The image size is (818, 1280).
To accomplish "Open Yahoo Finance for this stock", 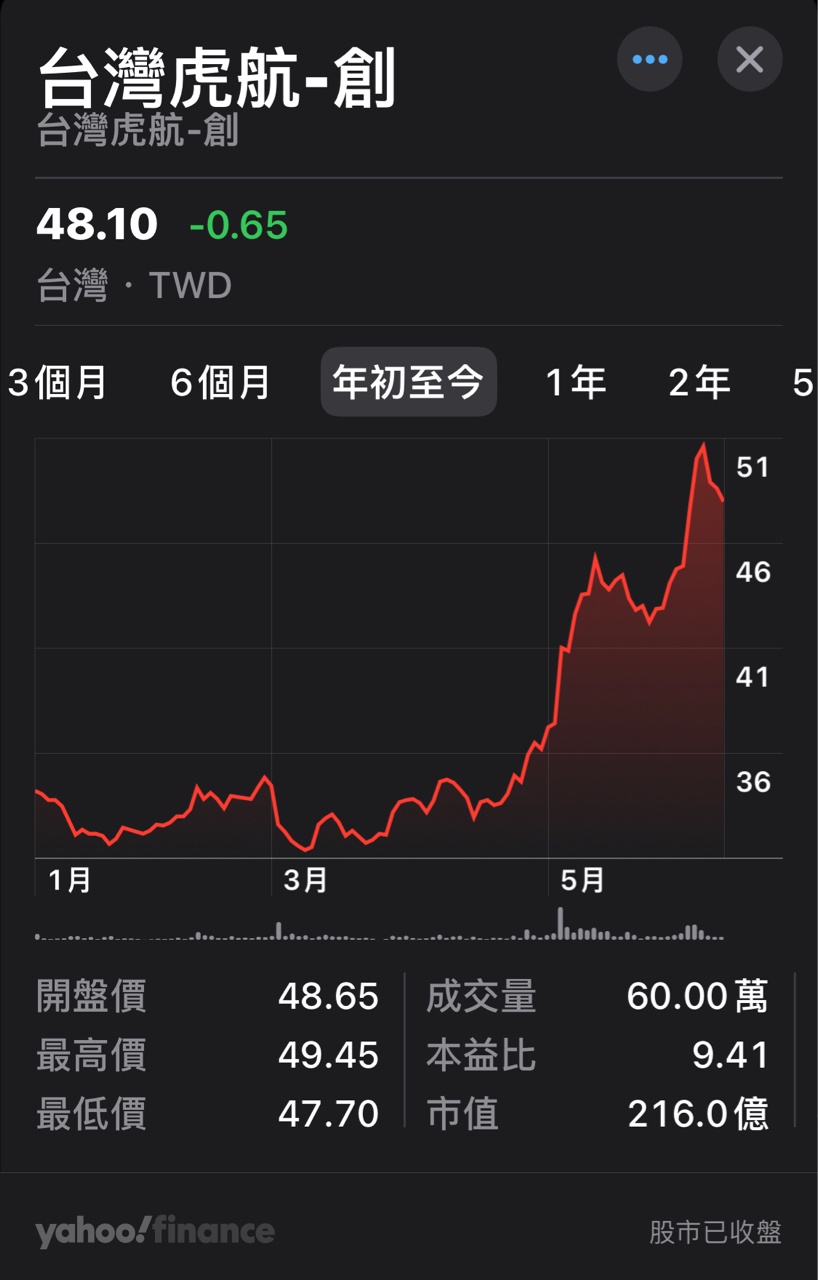I will point(155,1231).
